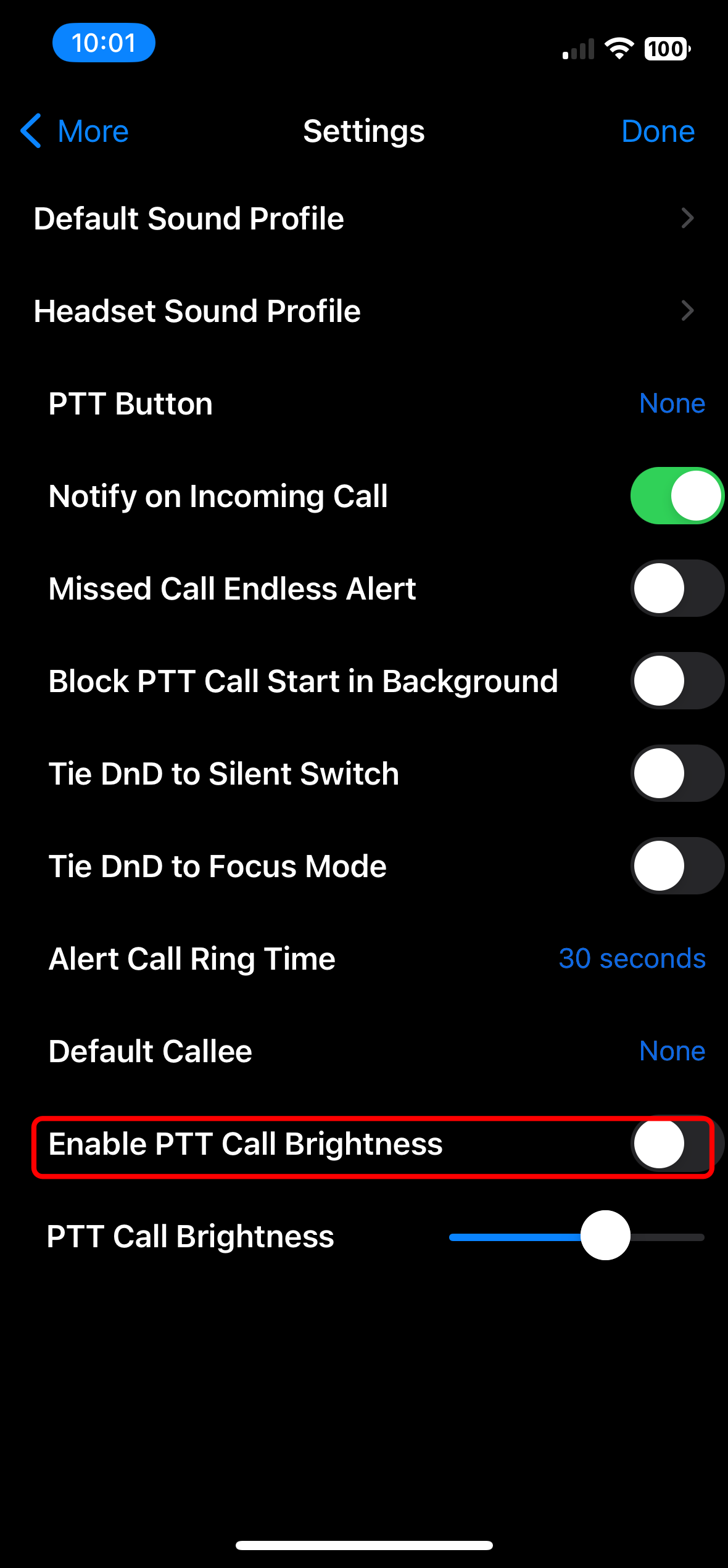The image size is (728, 1568).
Task: Enable Missed Call Endless Alert
Action: point(677,588)
